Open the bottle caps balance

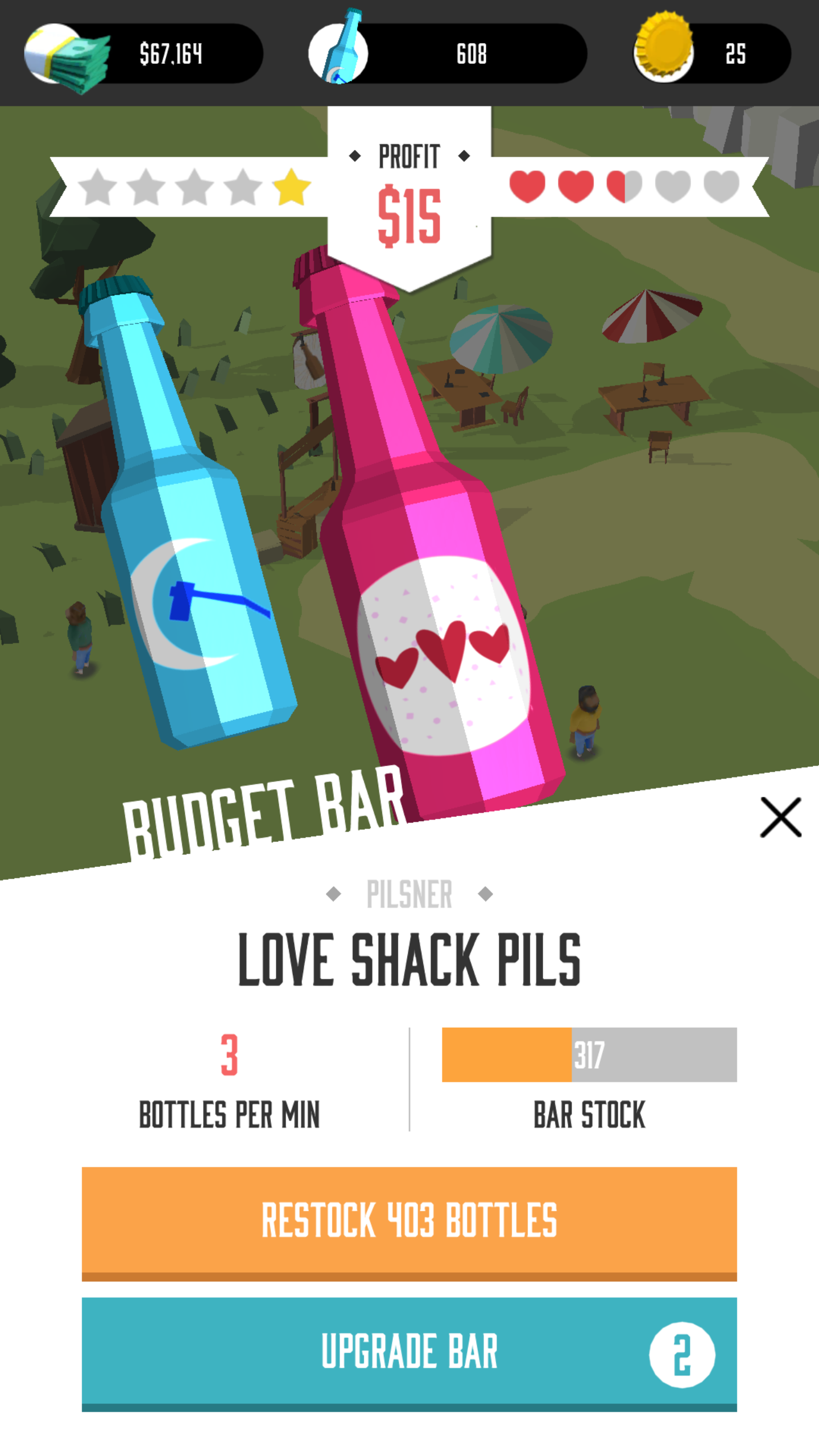[x=712, y=54]
